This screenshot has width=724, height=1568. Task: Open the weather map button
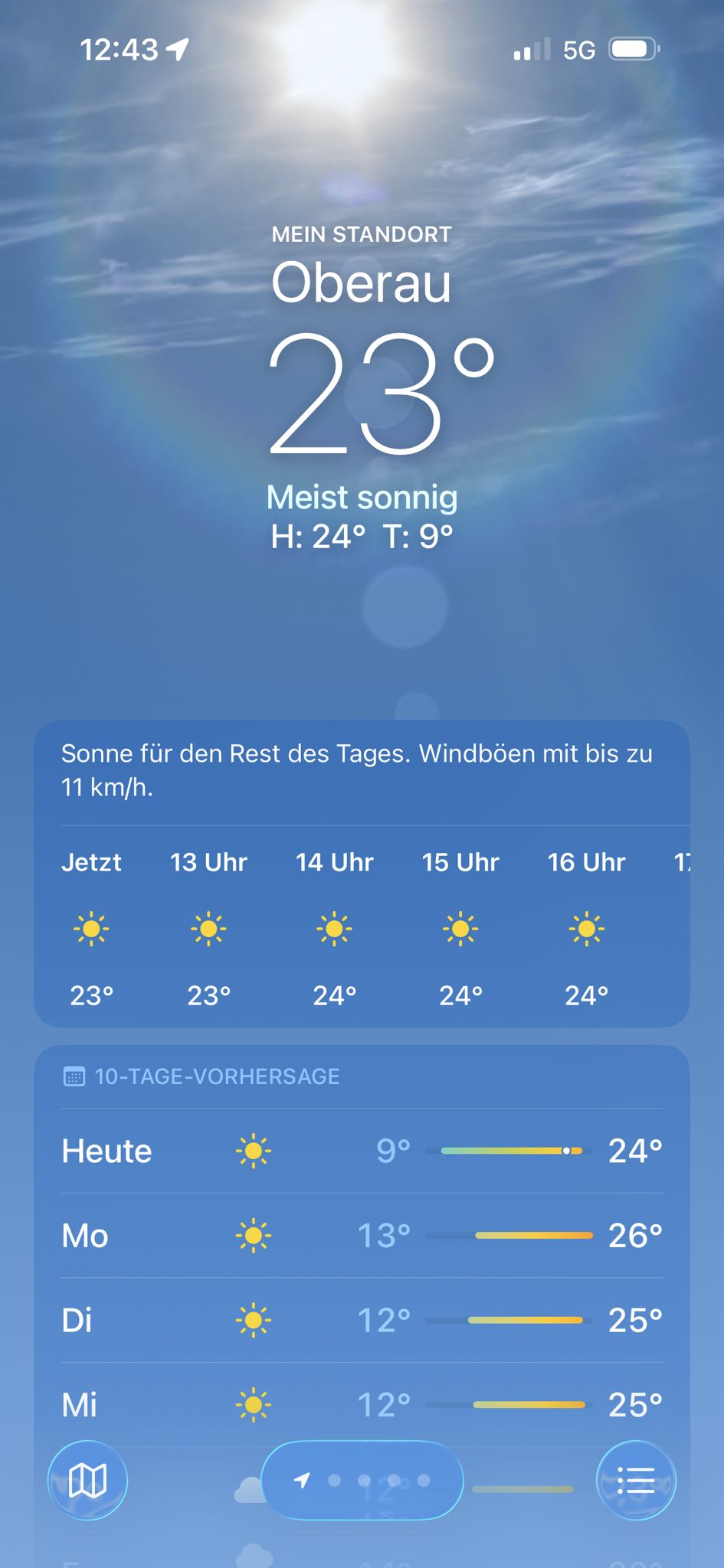(87, 1480)
